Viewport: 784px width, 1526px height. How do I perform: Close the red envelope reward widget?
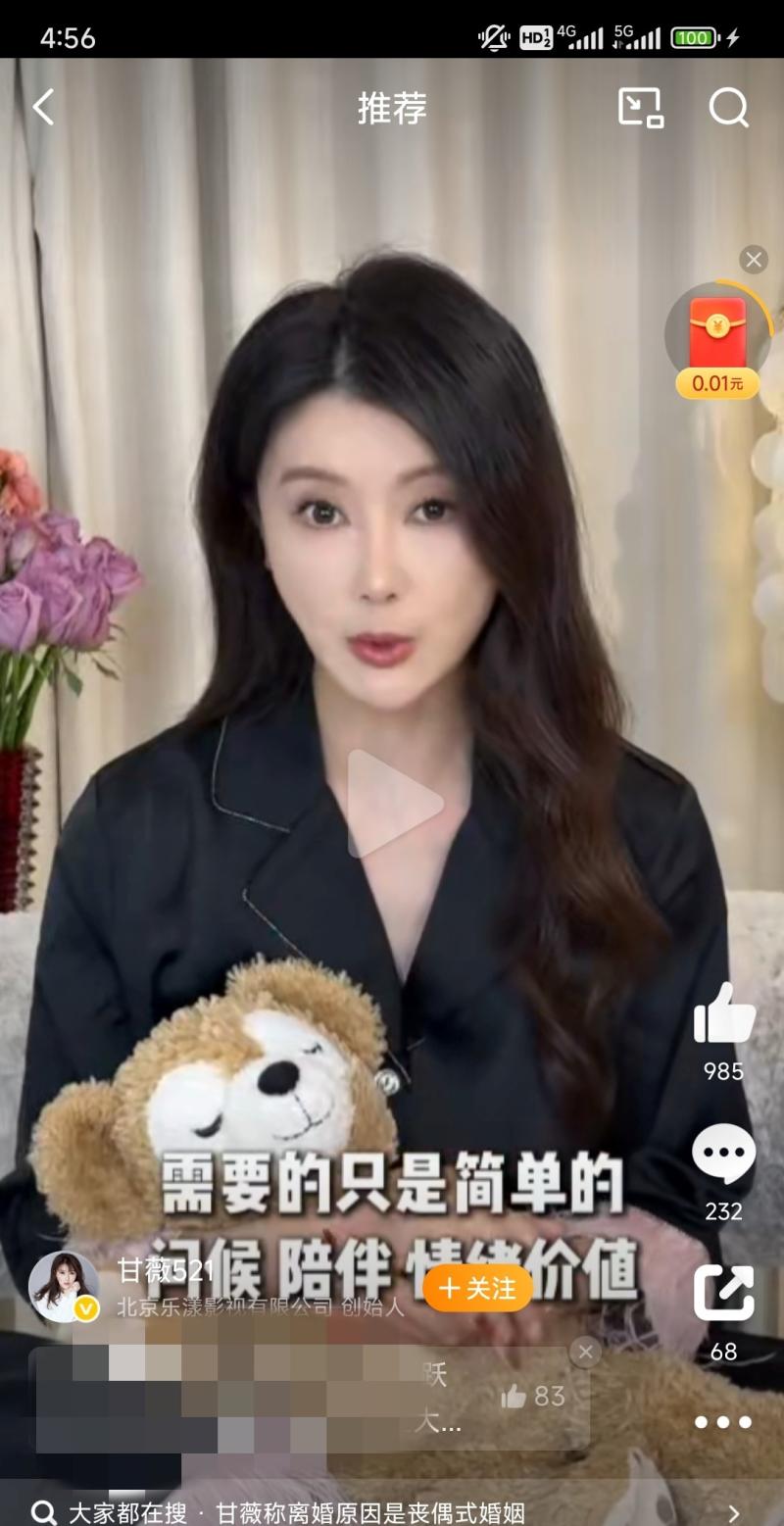tap(754, 260)
